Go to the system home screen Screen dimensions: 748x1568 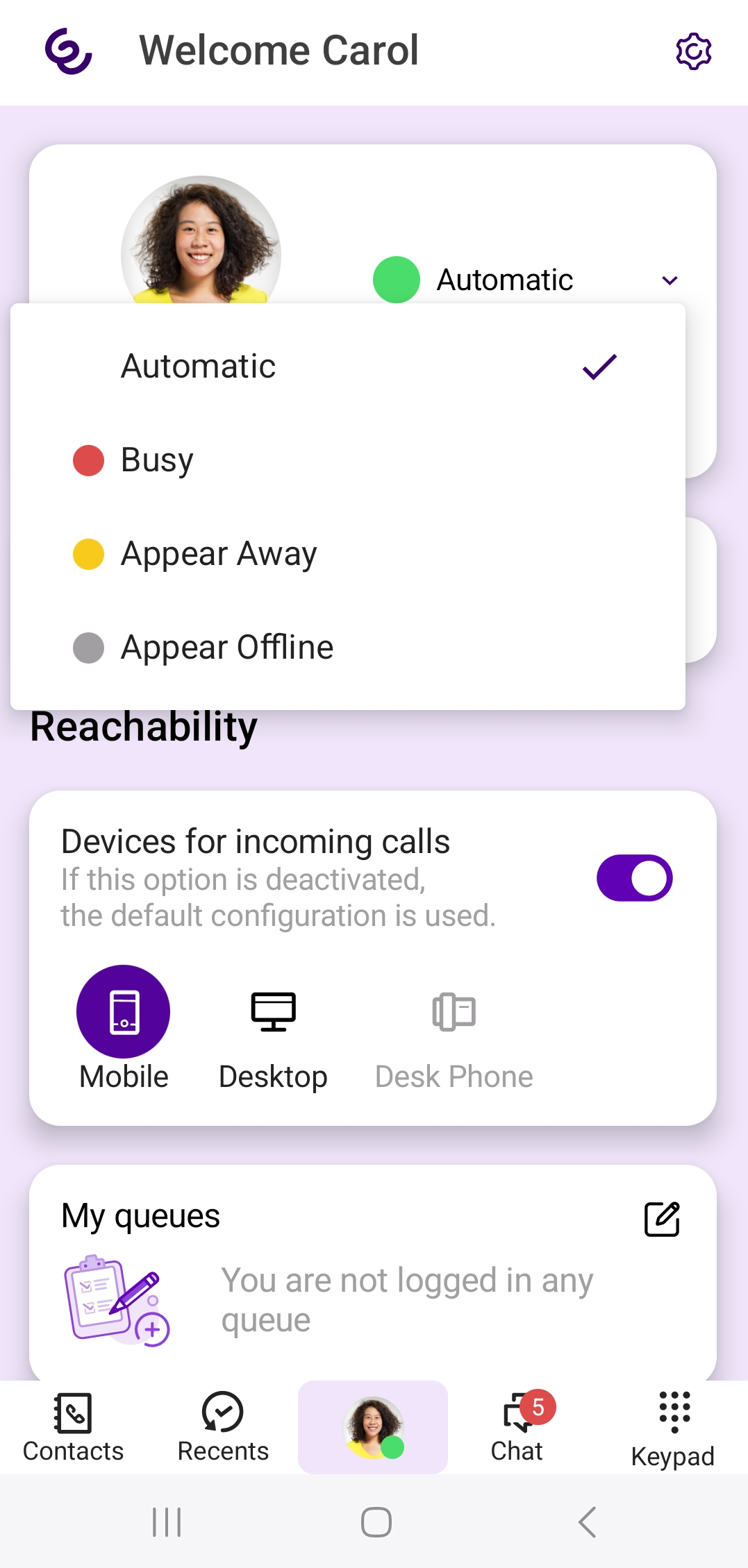pos(376,1522)
